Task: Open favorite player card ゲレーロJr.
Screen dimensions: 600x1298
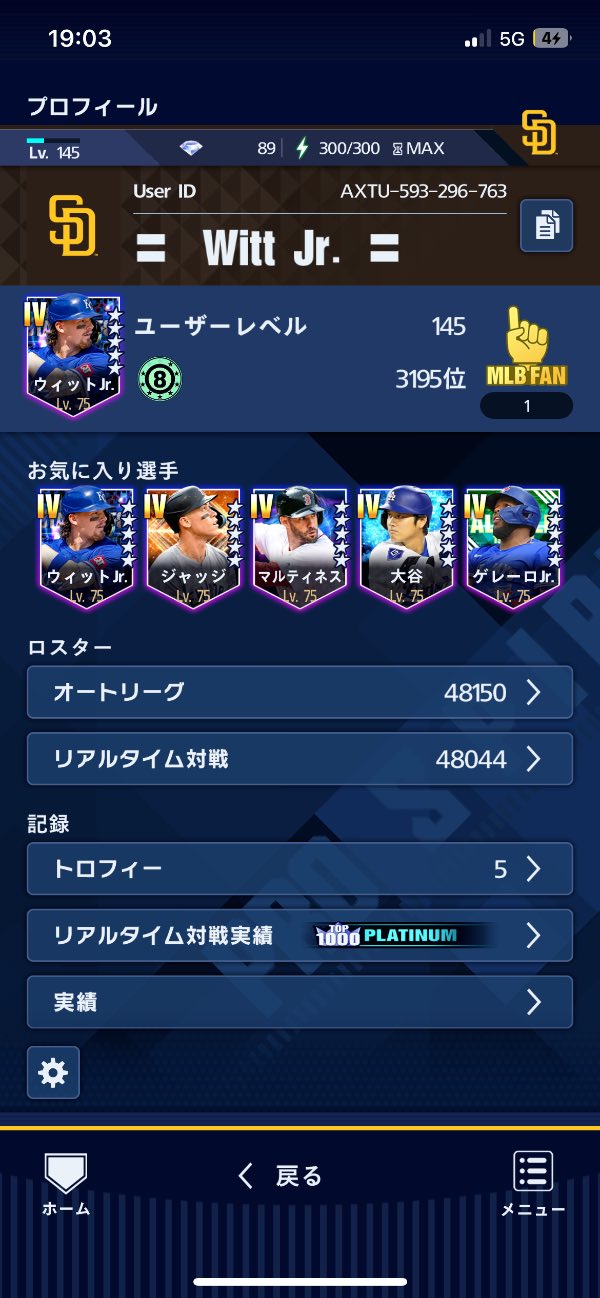Action: pos(511,548)
